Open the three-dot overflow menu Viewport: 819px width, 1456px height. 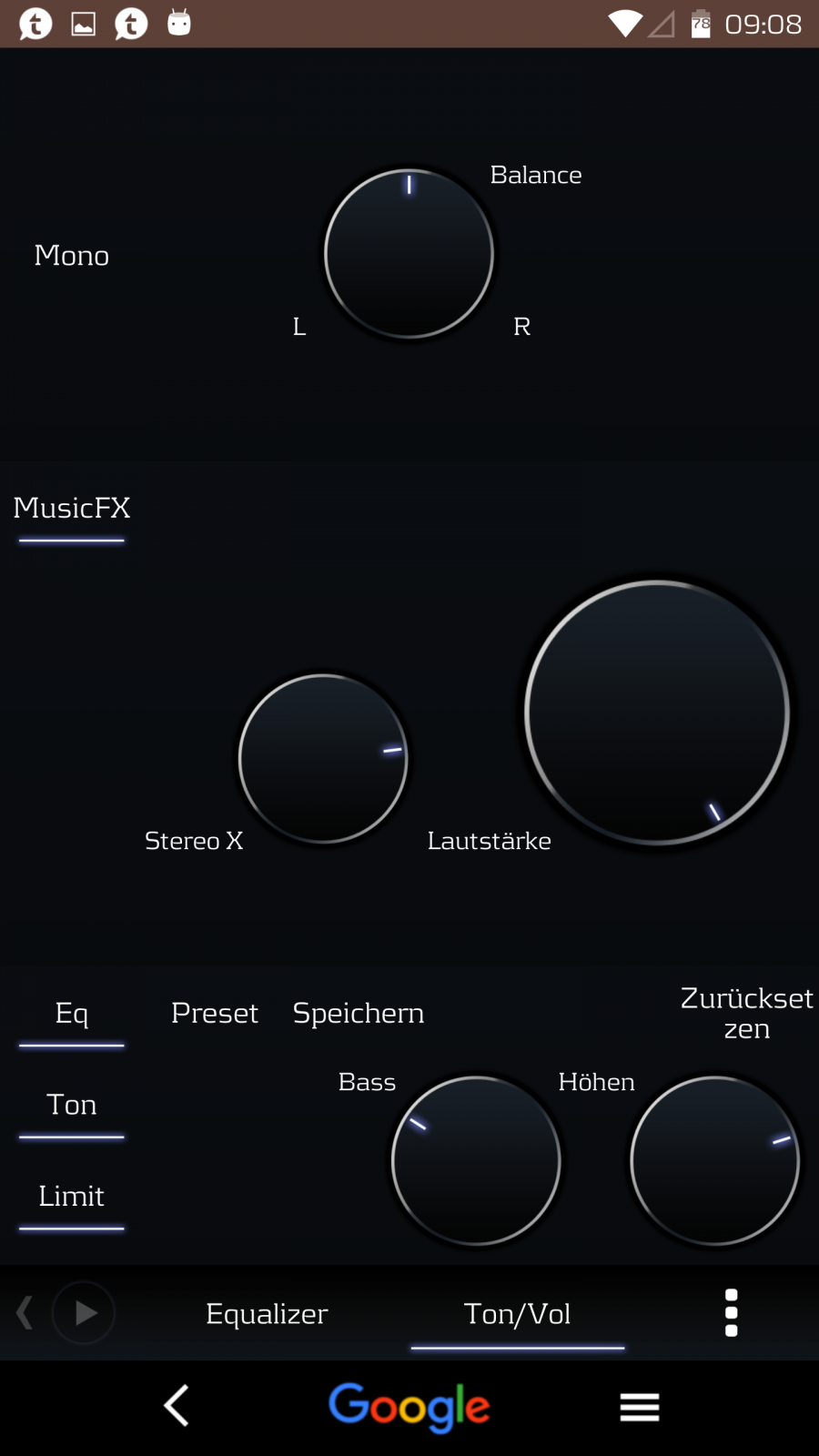(x=731, y=1313)
